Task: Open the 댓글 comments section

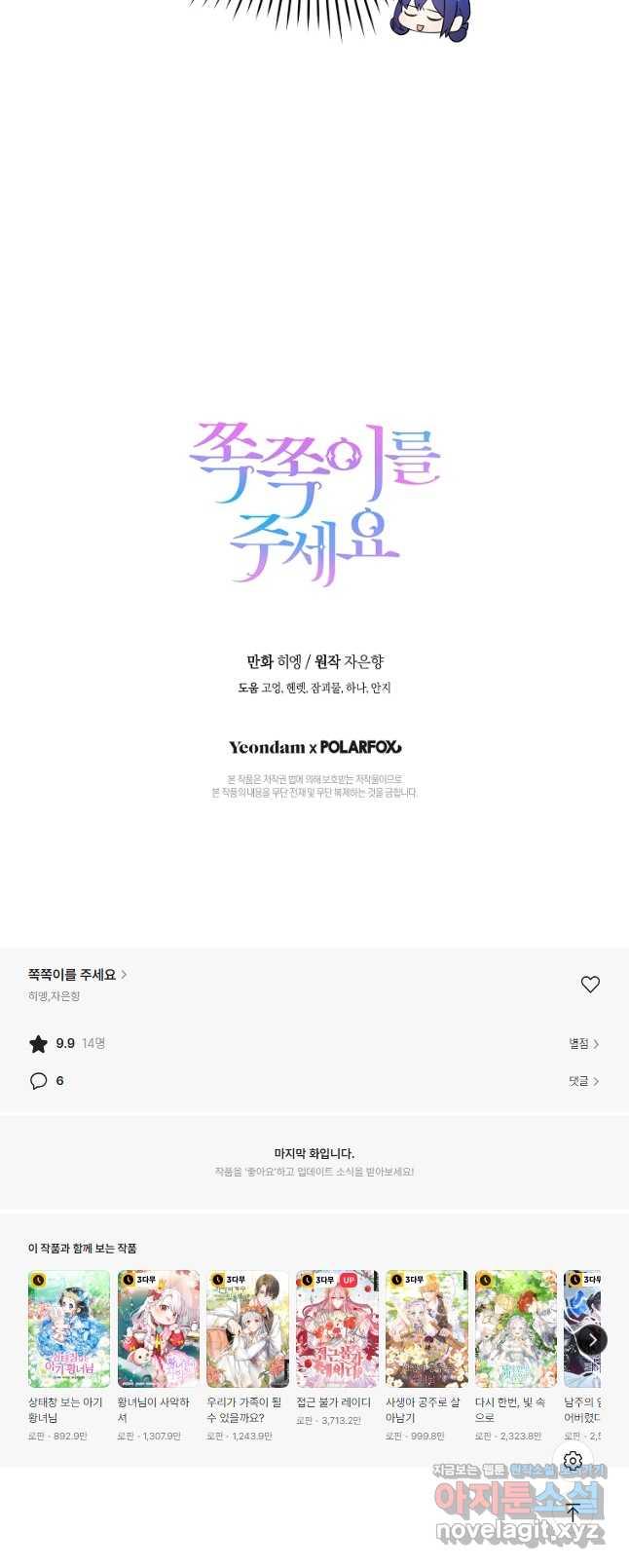Action: tap(584, 1081)
